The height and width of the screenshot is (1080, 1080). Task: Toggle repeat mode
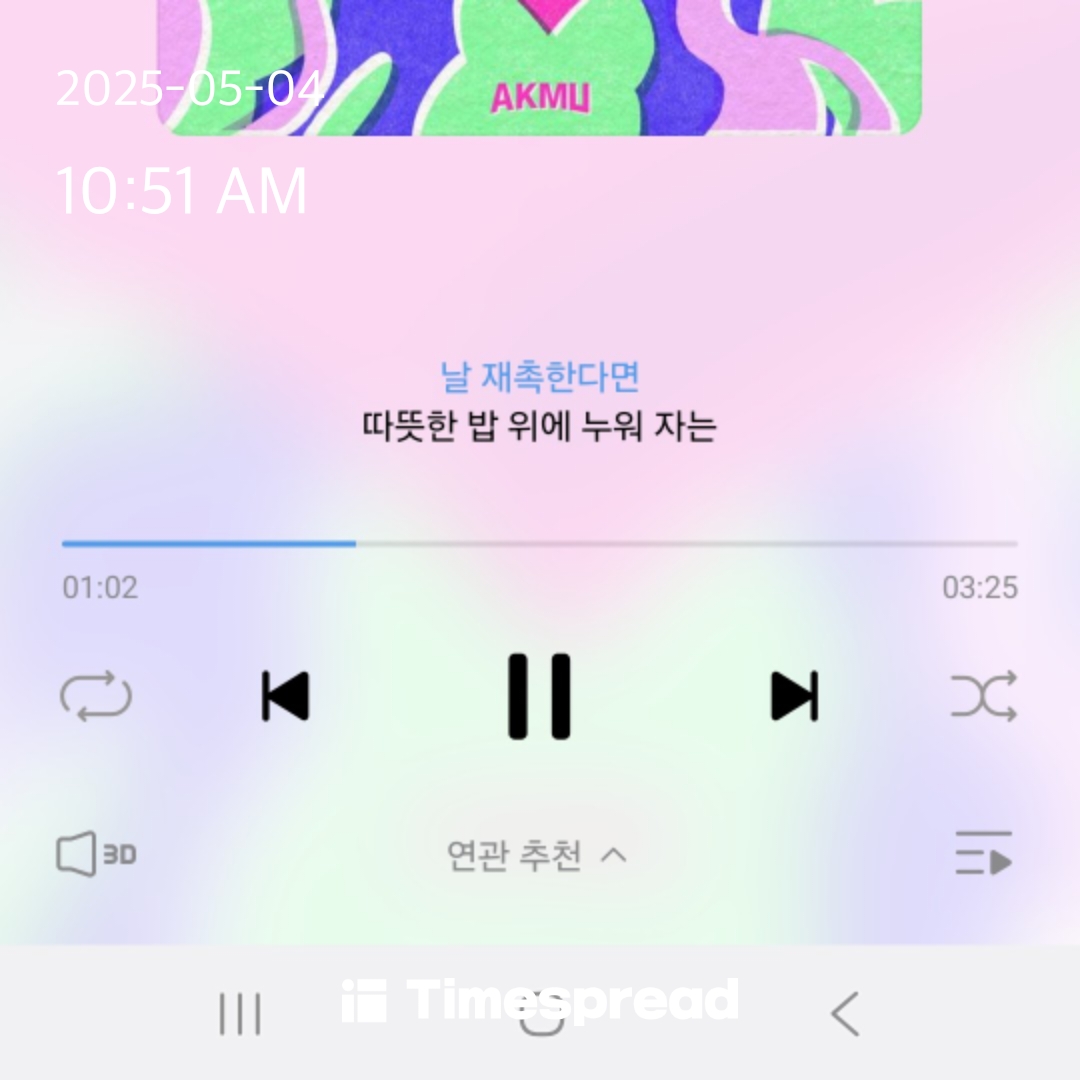coord(96,697)
